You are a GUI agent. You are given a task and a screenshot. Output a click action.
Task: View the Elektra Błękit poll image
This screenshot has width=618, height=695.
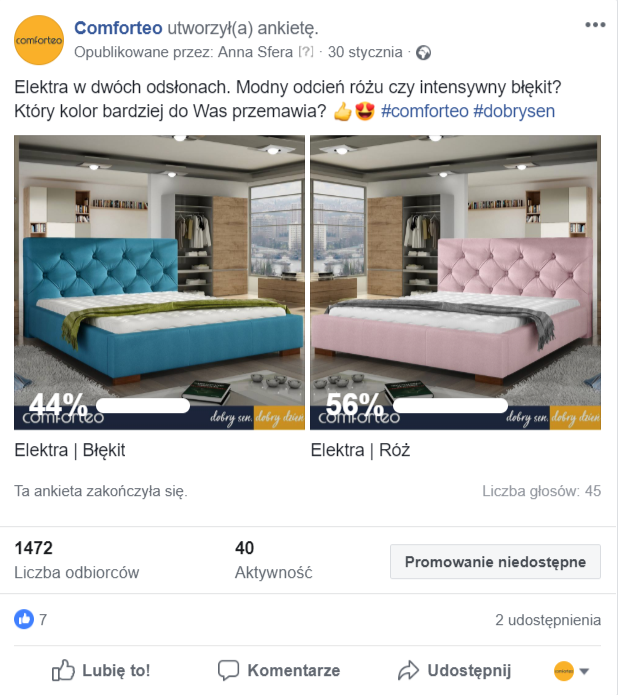coord(158,282)
